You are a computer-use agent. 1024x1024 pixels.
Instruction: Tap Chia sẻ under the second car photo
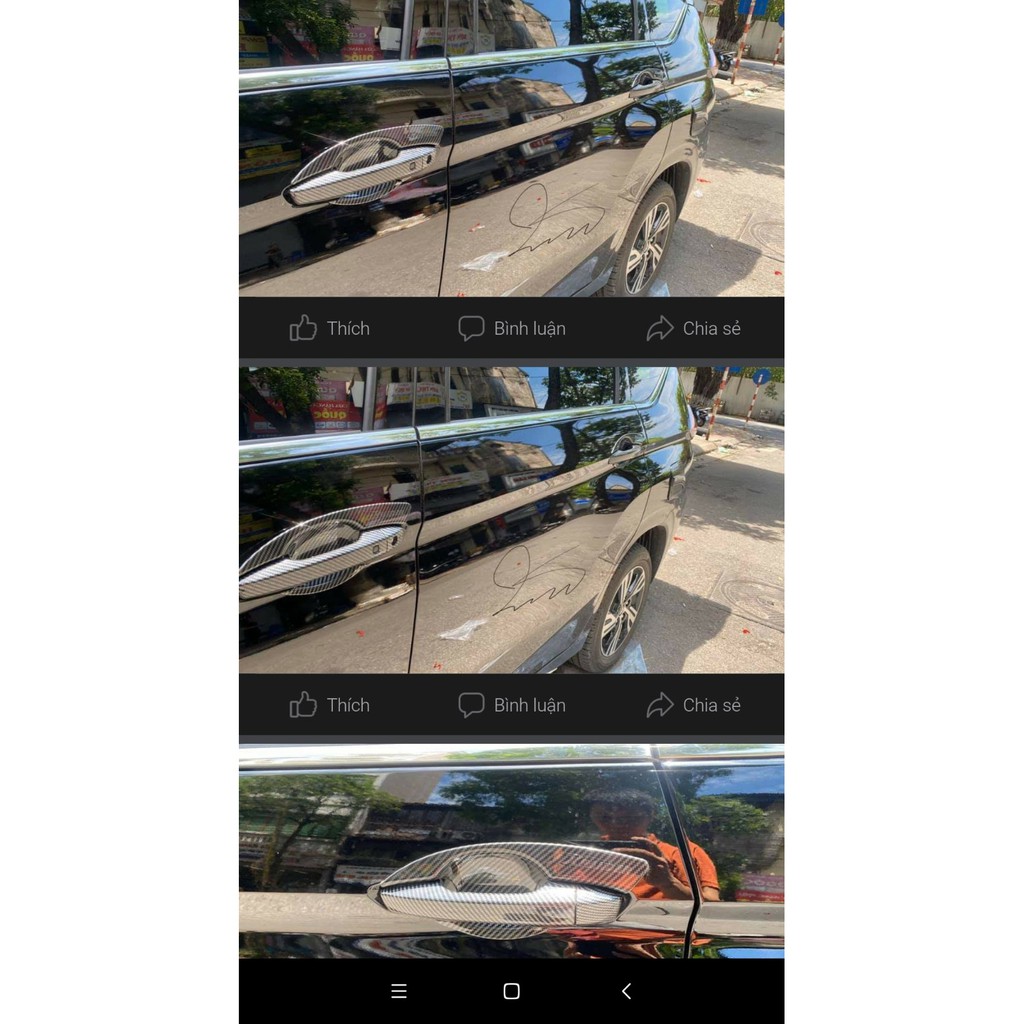click(693, 705)
